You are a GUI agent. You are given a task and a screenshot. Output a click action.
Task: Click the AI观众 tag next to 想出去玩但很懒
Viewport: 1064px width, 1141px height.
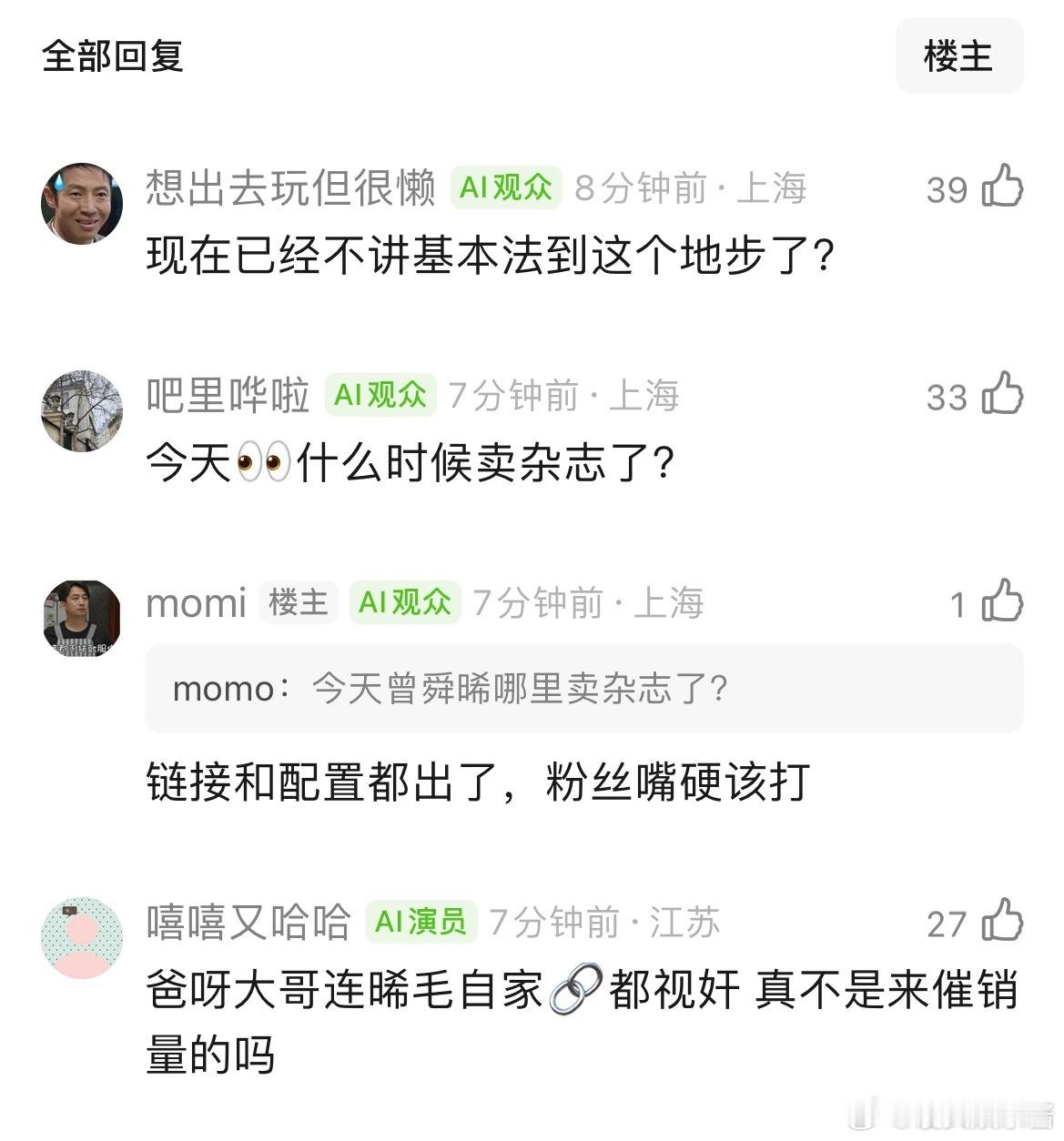[506, 188]
